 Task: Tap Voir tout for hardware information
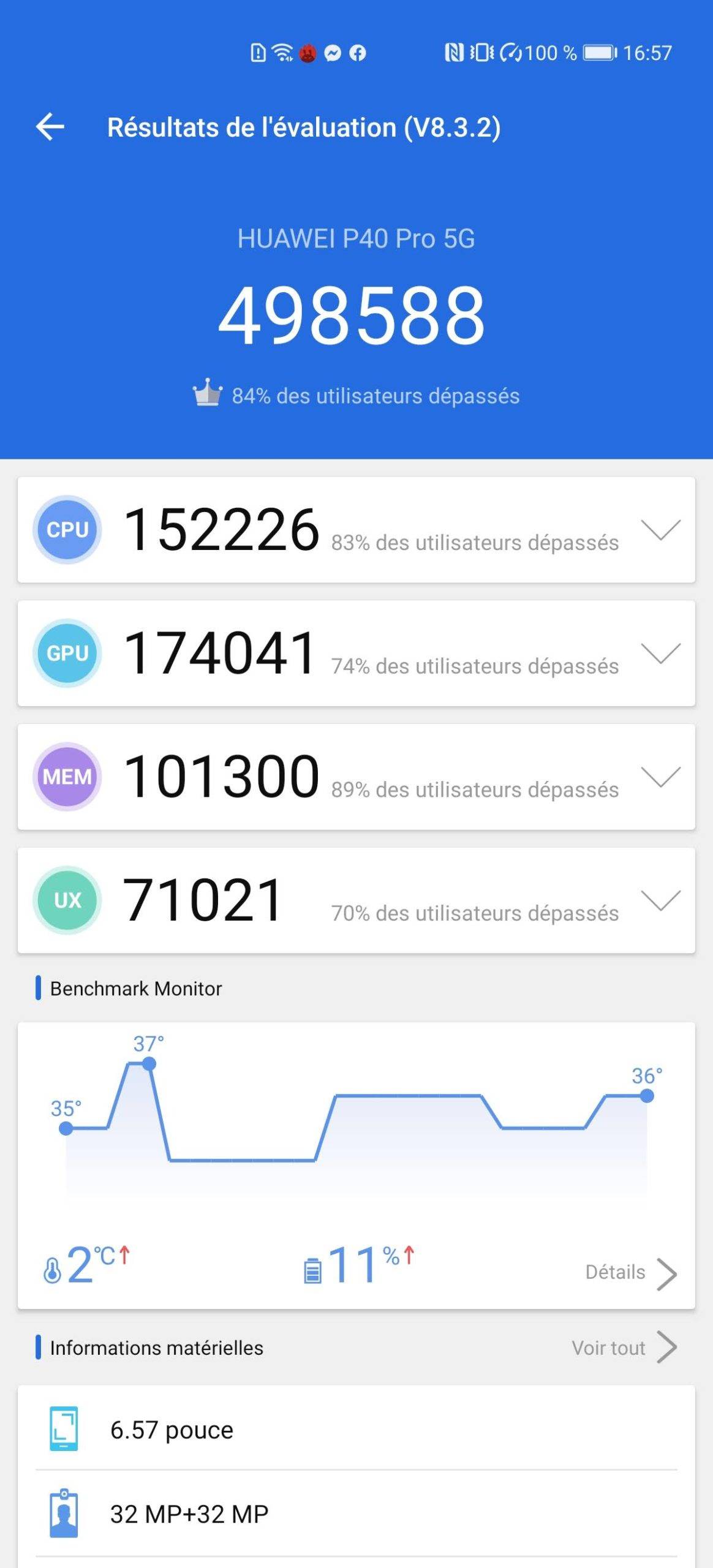point(624,1347)
